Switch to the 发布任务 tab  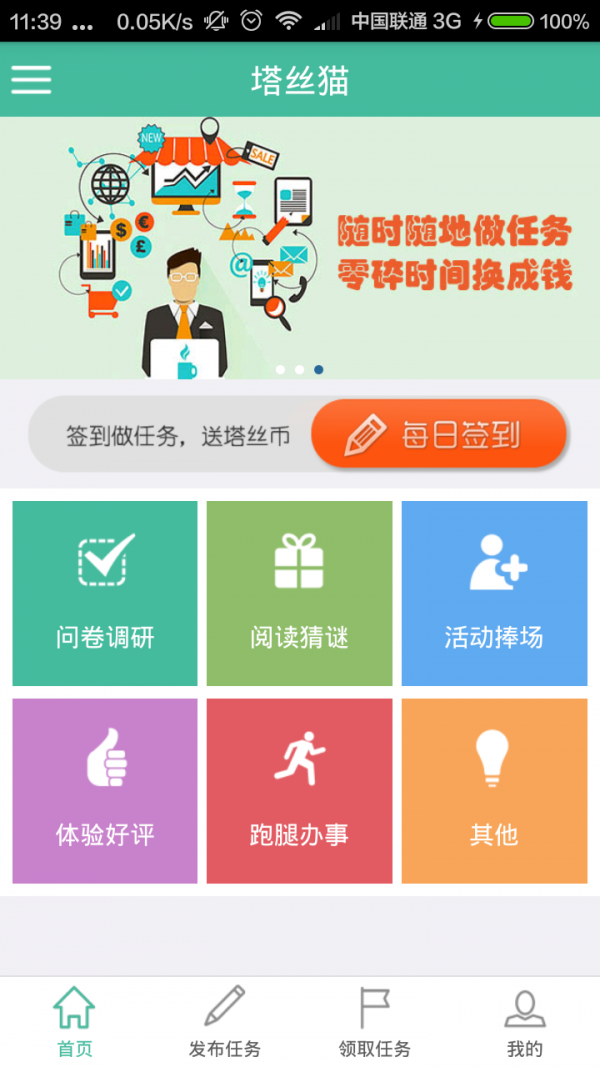(x=224, y=1022)
